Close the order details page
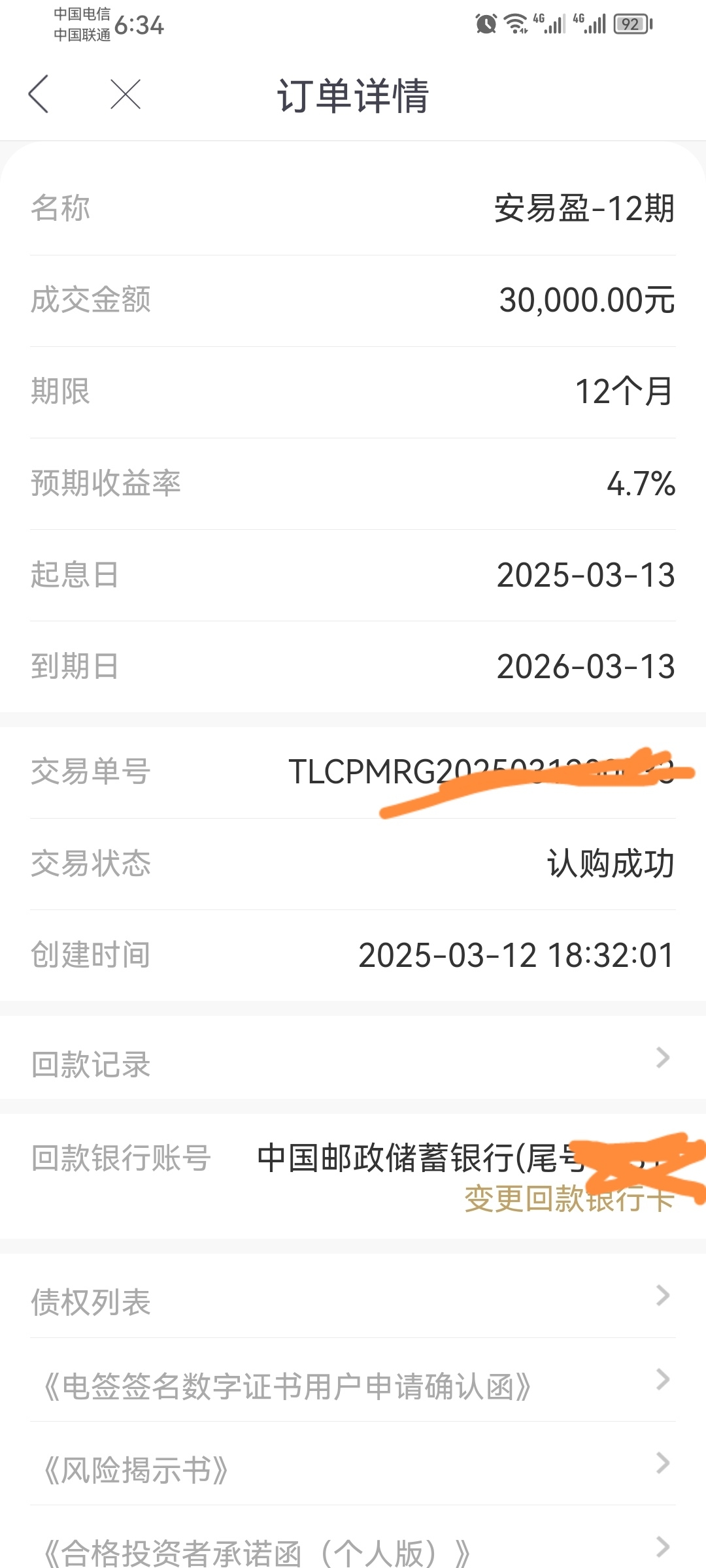Viewport: 706px width, 1568px height. point(126,94)
